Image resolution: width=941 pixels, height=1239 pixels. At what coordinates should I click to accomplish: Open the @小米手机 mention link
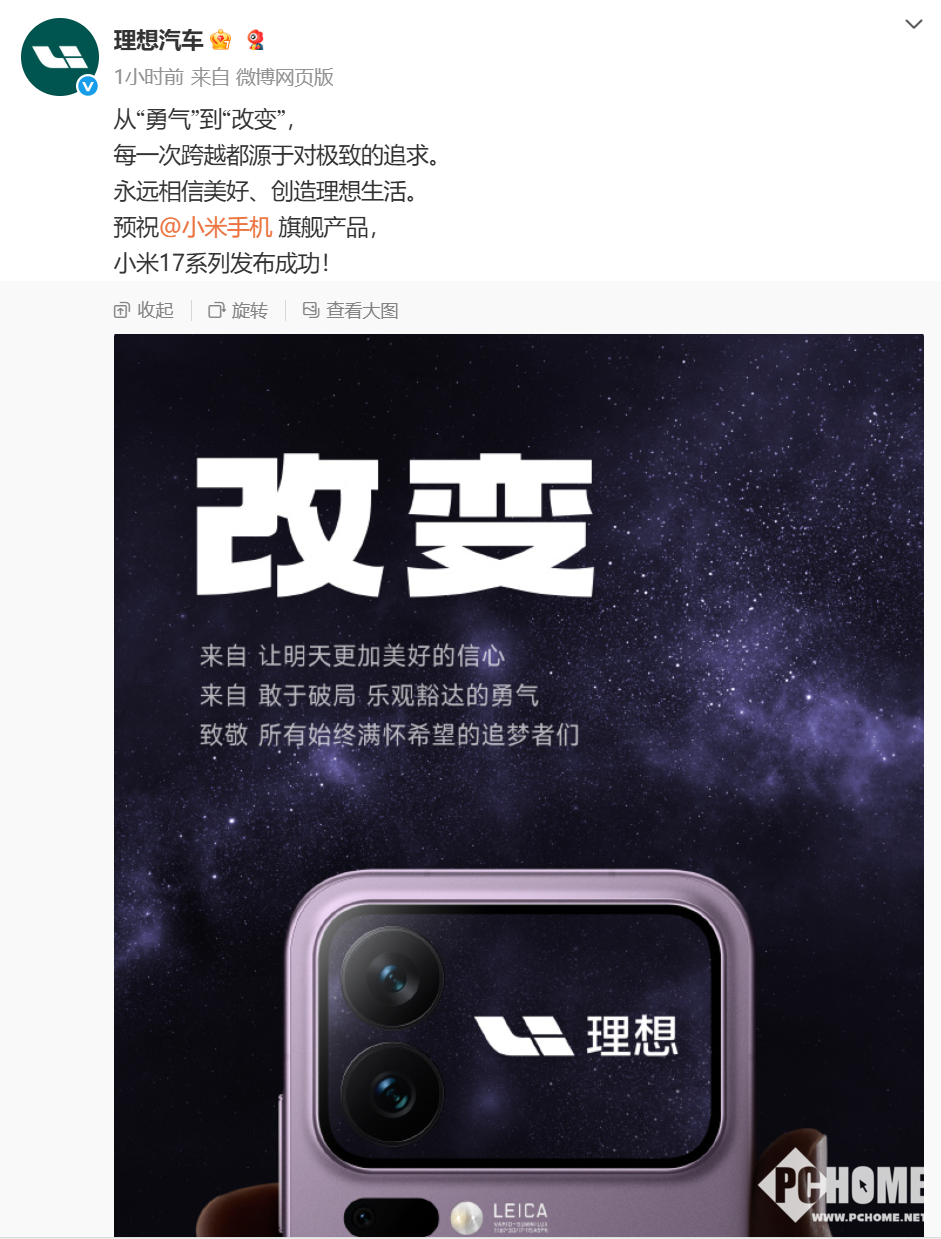(216, 227)
